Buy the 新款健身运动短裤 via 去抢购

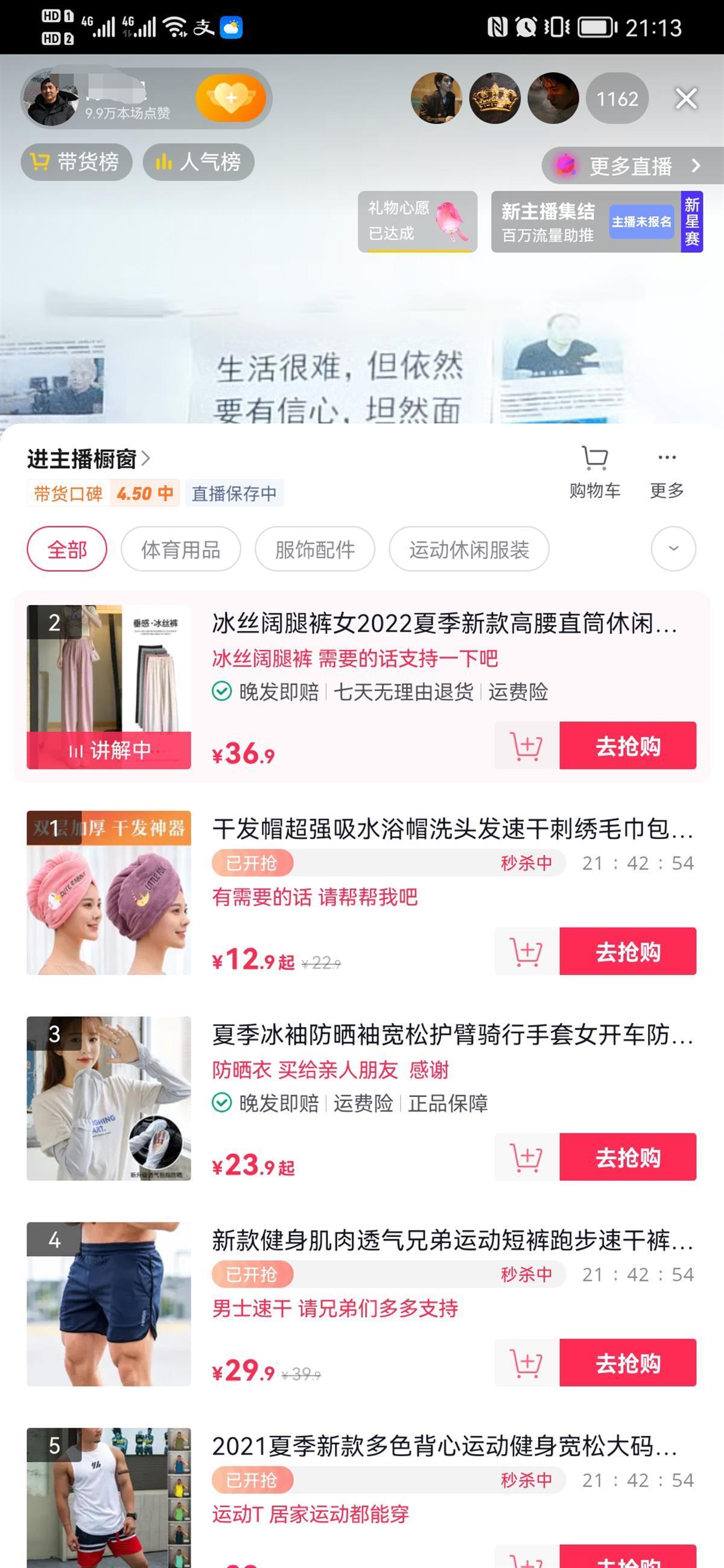[x=627, y=1363]
